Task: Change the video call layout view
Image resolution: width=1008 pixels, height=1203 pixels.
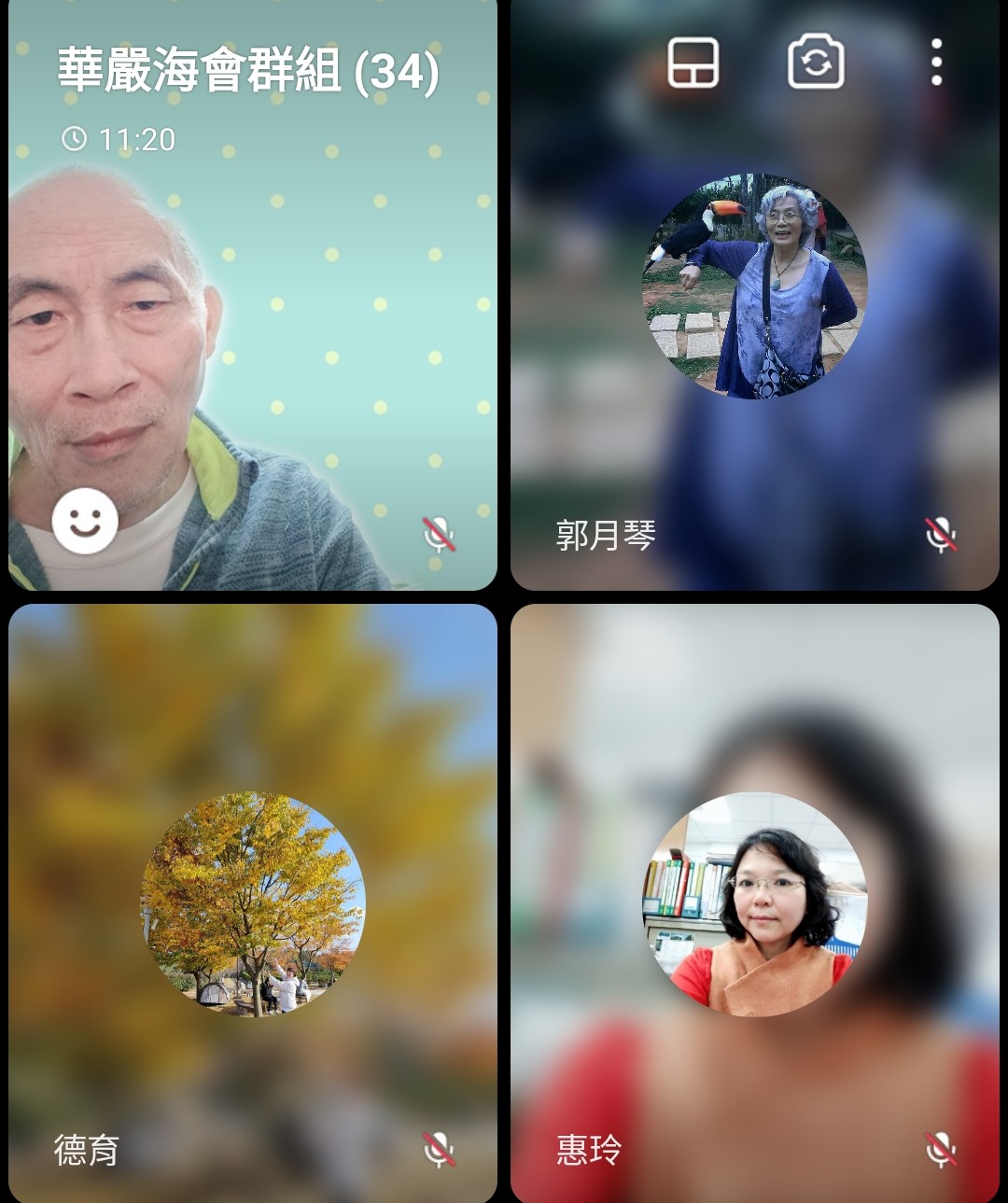Action: coord(693,63)
